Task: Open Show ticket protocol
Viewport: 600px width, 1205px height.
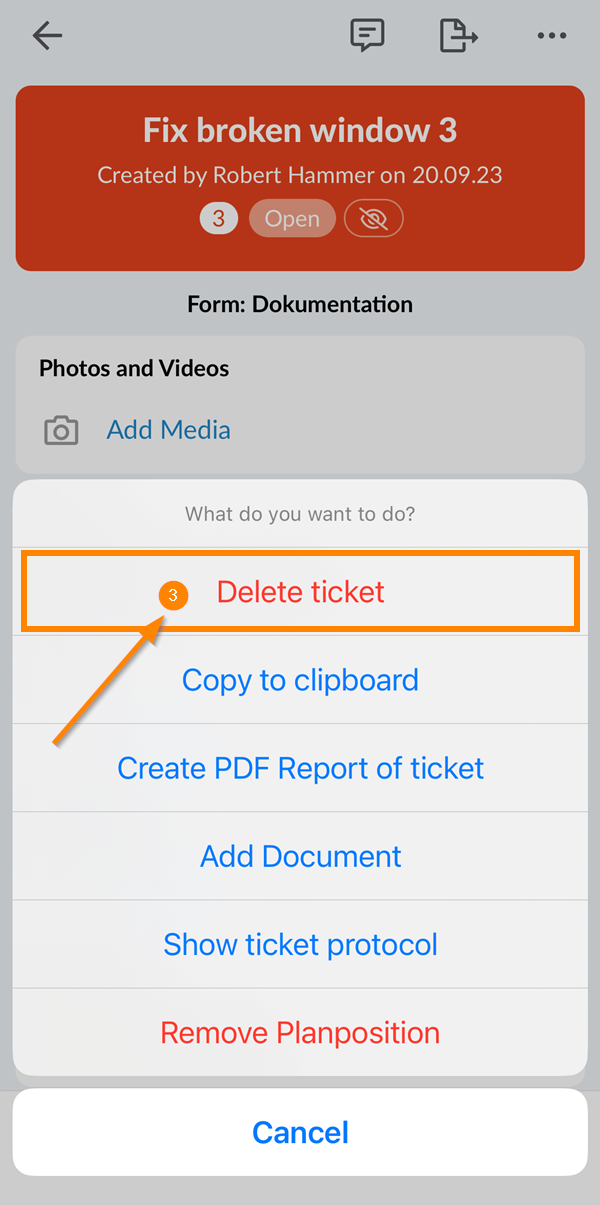Action: click(300, 944)
